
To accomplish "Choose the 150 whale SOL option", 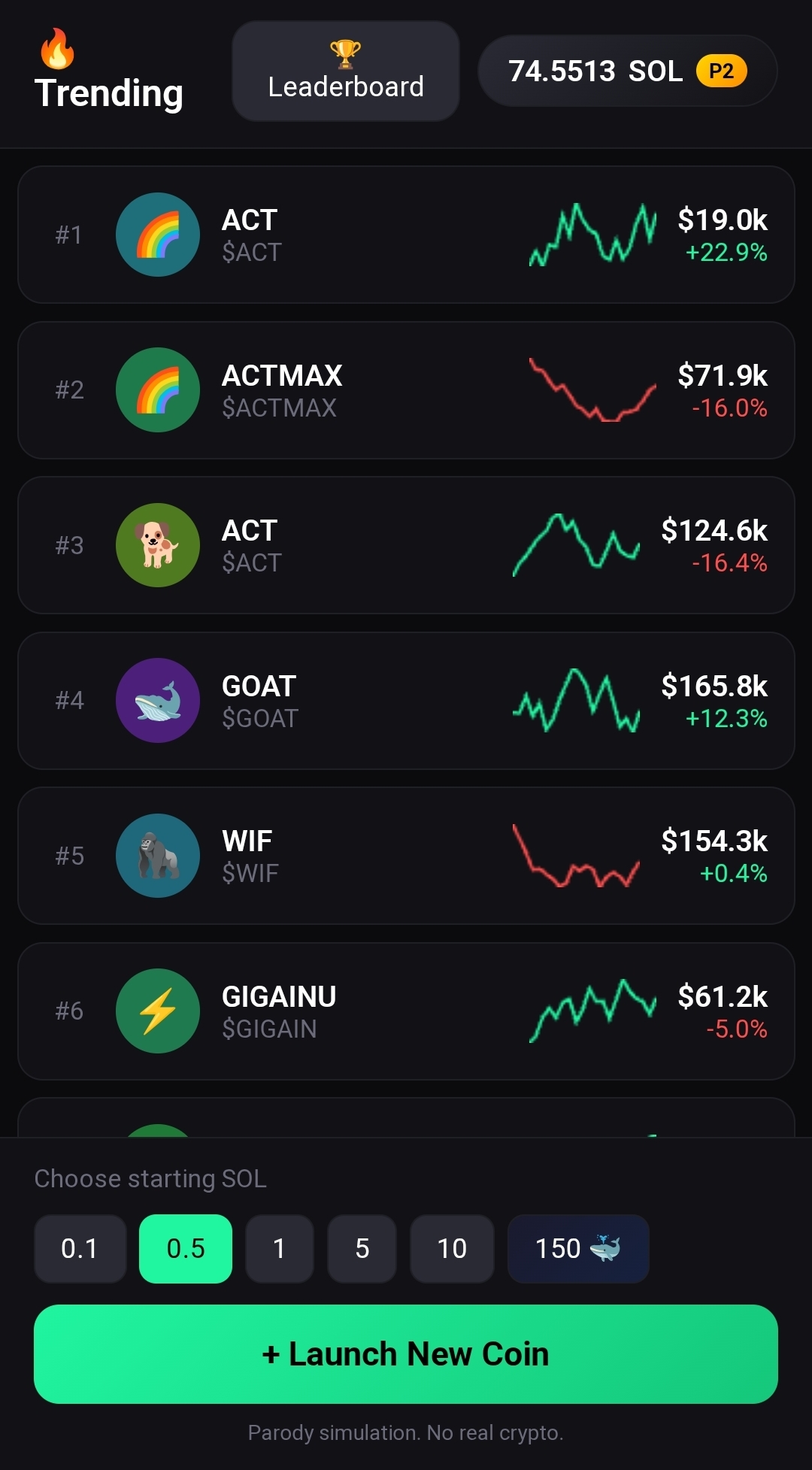I will pos(577,1249).
